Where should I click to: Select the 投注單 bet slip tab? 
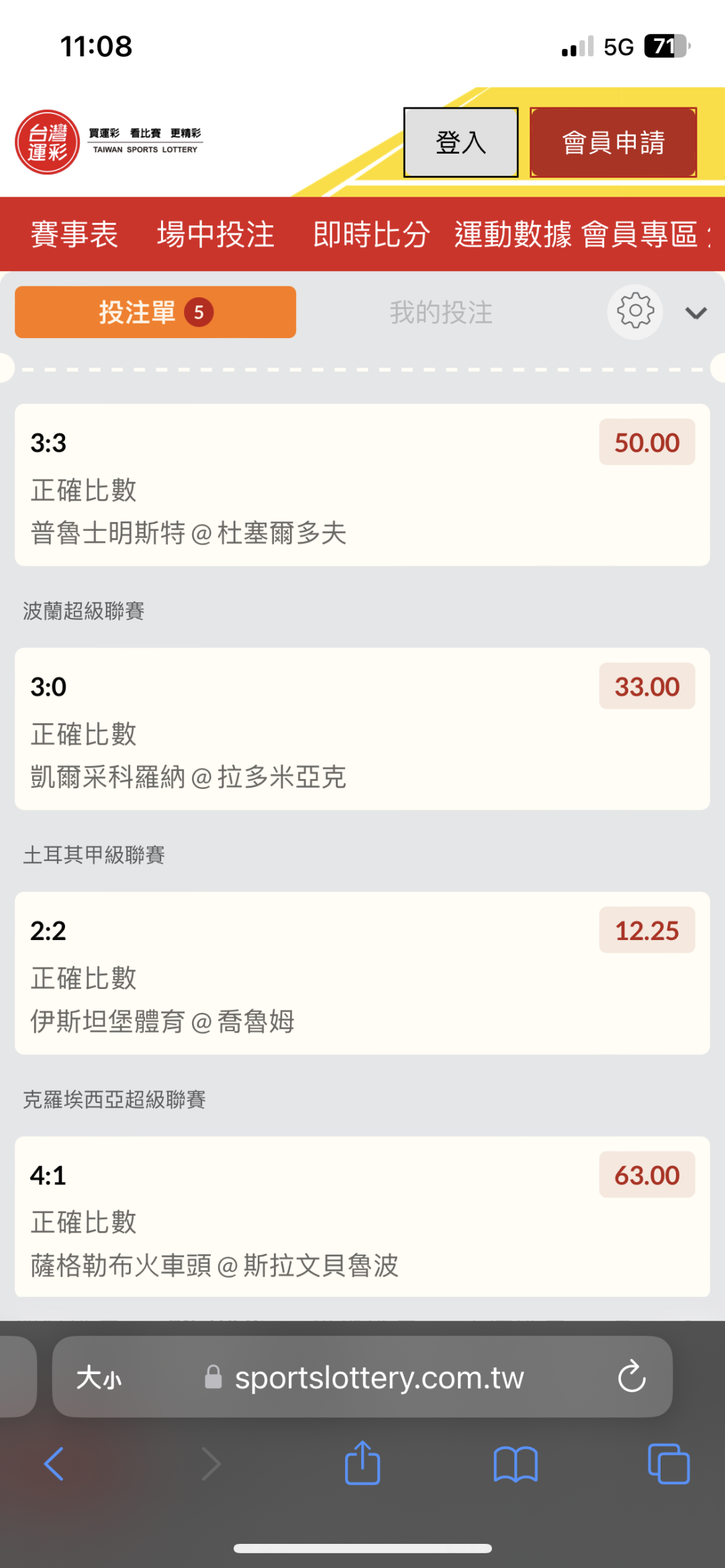155,312
